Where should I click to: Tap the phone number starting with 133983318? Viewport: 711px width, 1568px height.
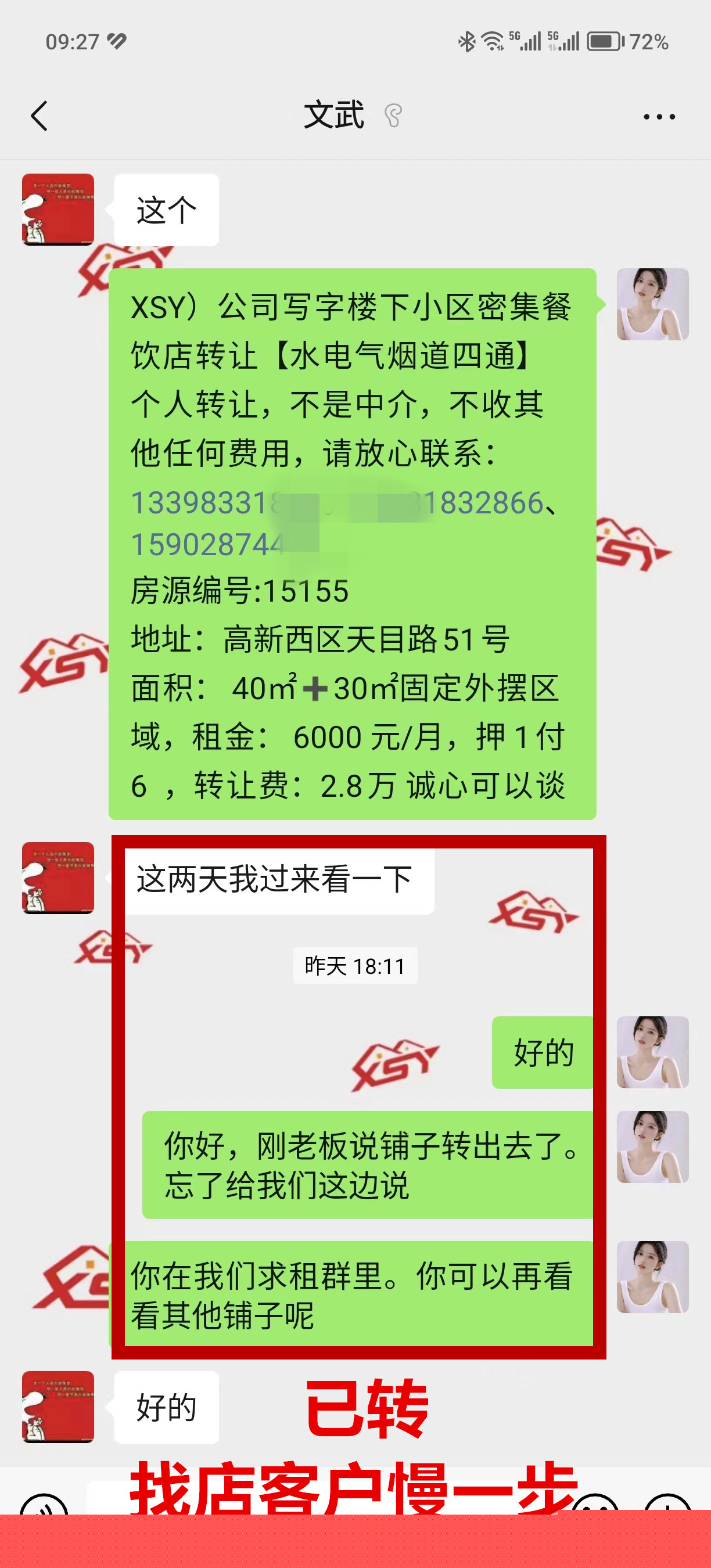[207, 503]
